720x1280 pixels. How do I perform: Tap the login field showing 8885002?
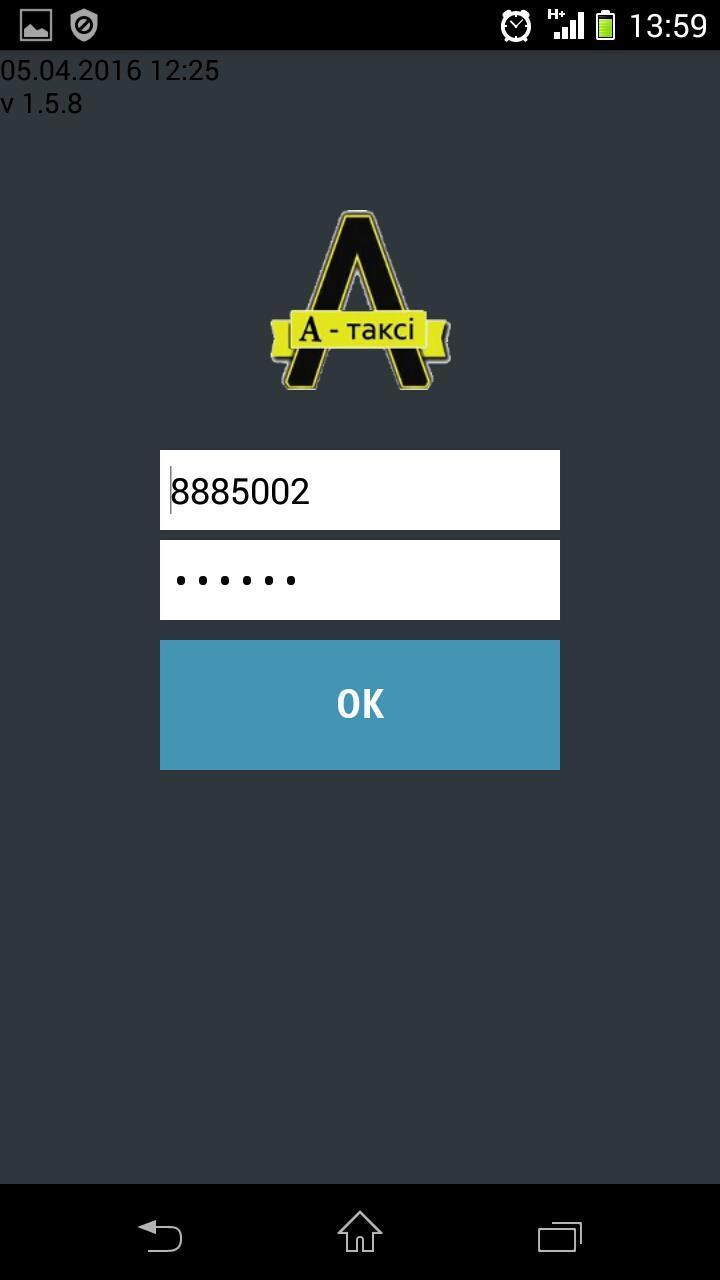click(360, 490)
